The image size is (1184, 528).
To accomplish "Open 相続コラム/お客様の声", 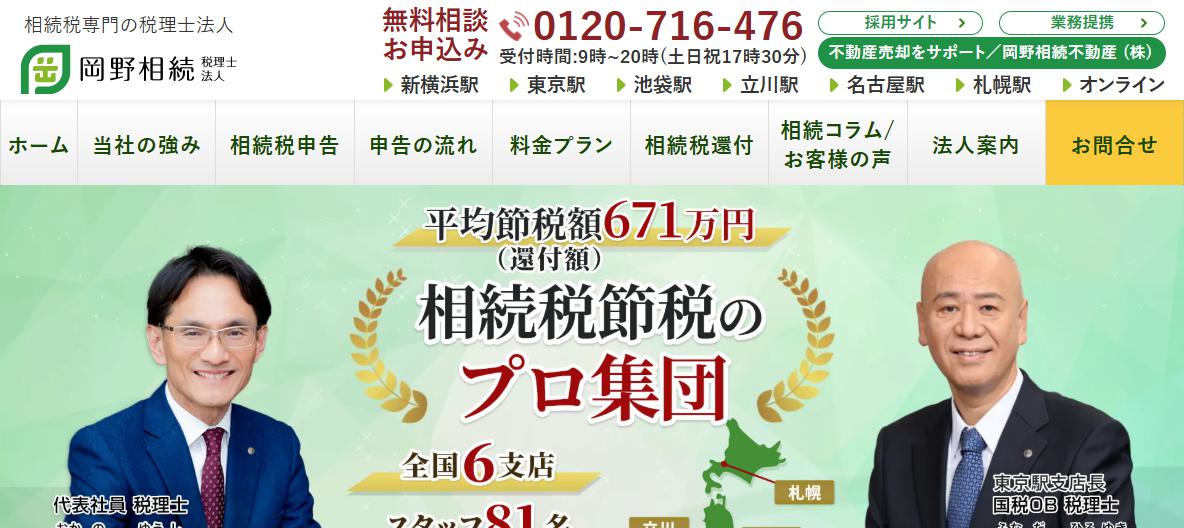I will (x=838, y=144).
